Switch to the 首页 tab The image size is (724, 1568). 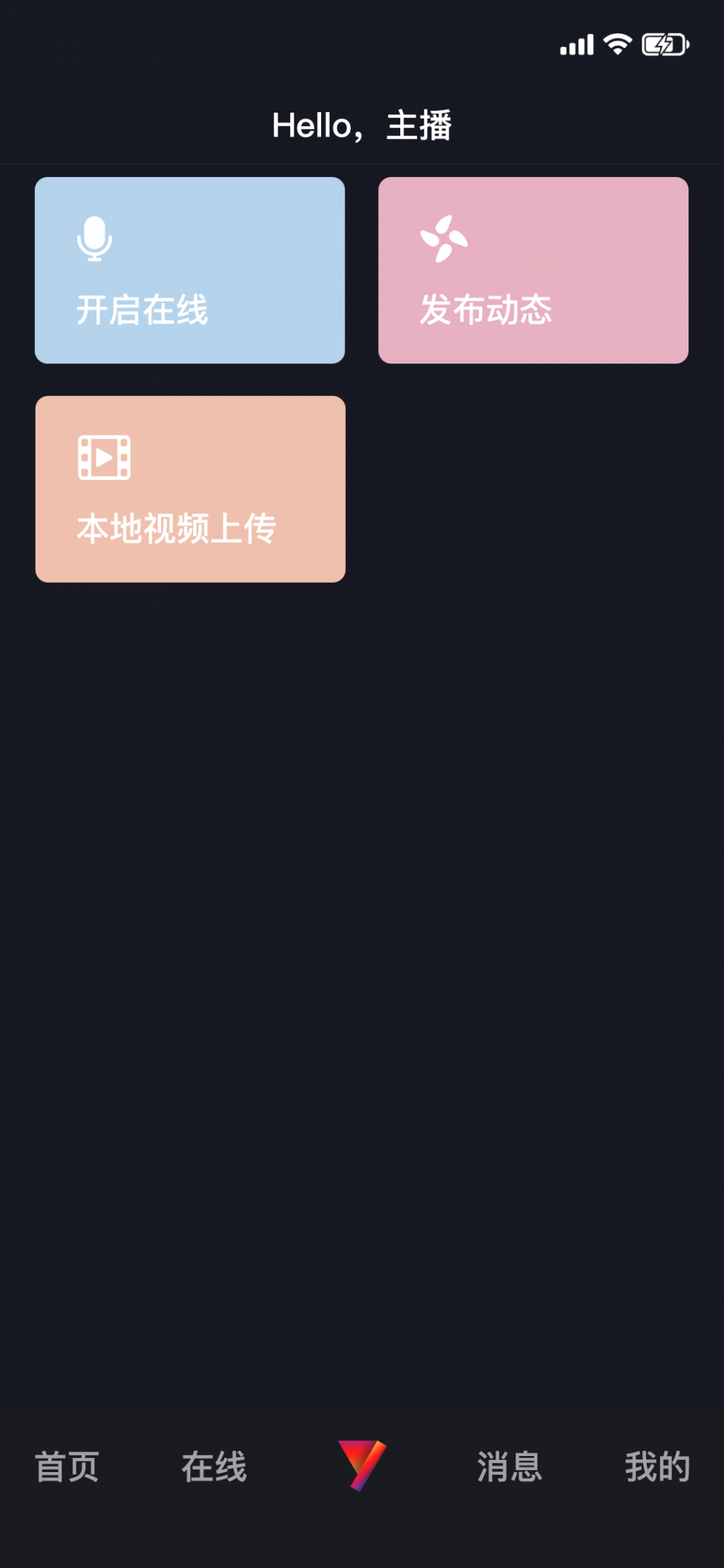67,1467
